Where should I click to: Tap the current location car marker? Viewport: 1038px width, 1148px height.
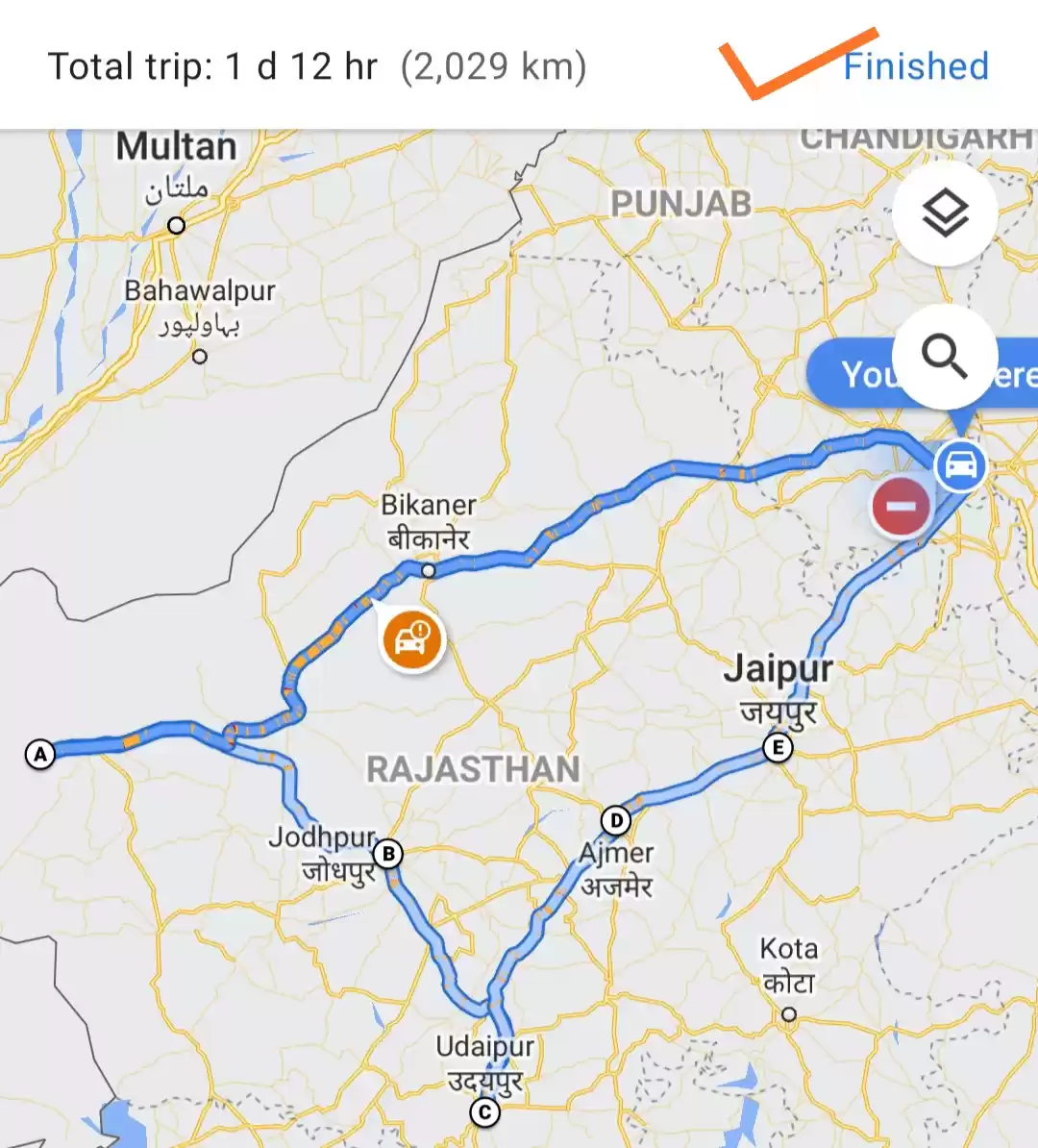960,466
